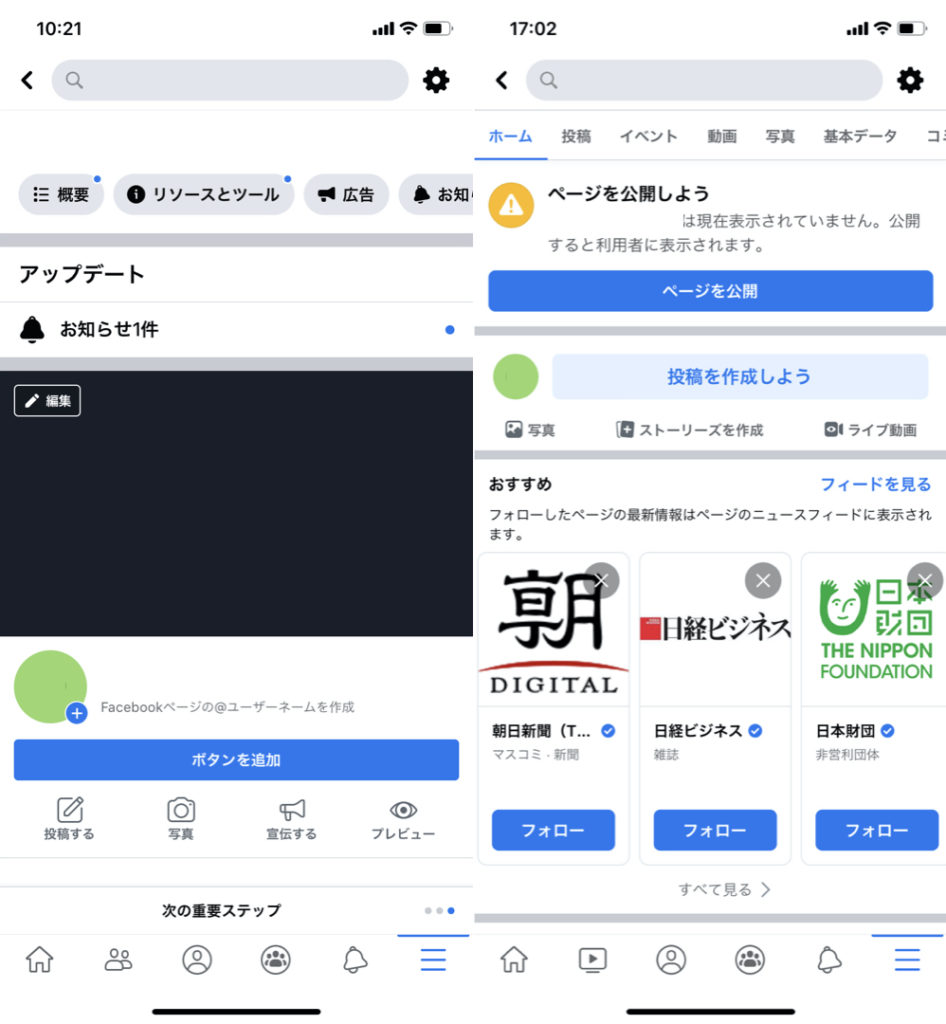Switch to the イベント tab
Screen dimensions: 946x1024
coord(648,137)
